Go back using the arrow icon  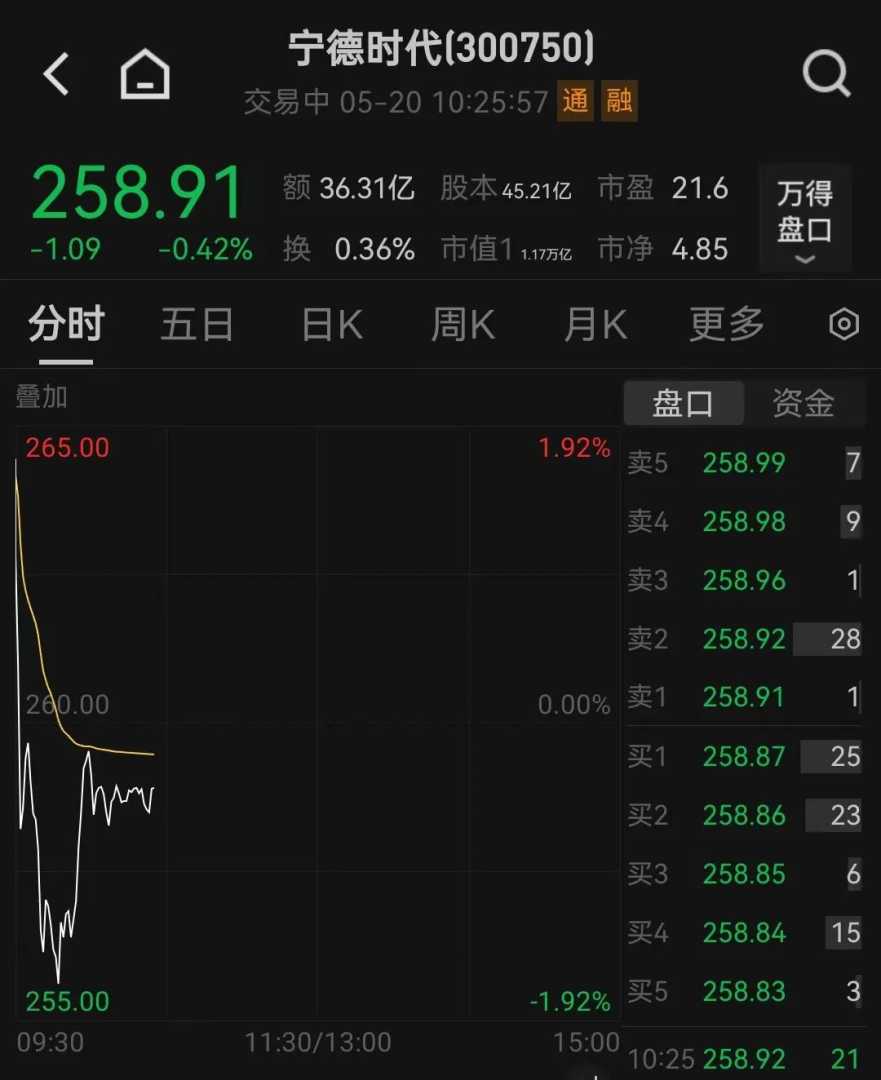(x=56, y=74)
